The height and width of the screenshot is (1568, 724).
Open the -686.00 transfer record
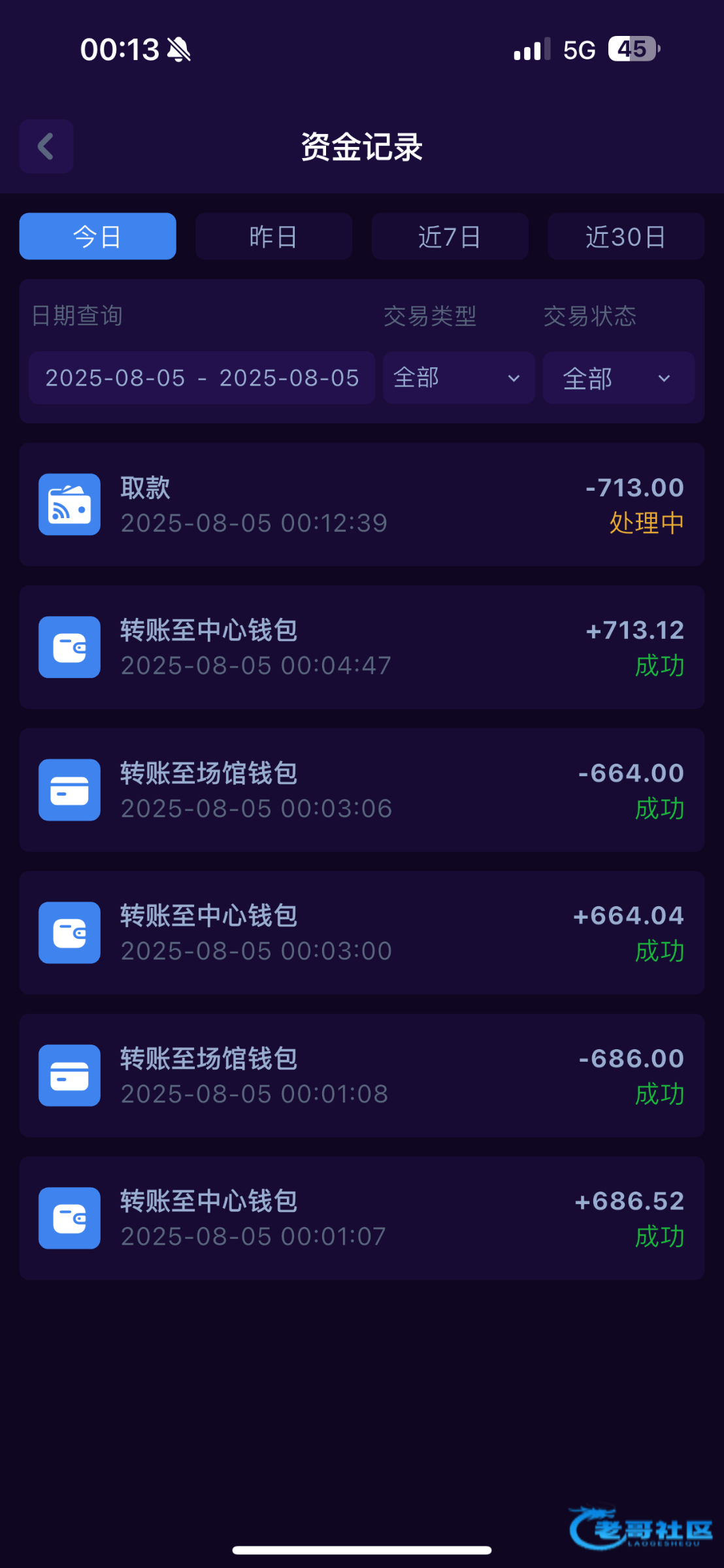click(362, 1075)
